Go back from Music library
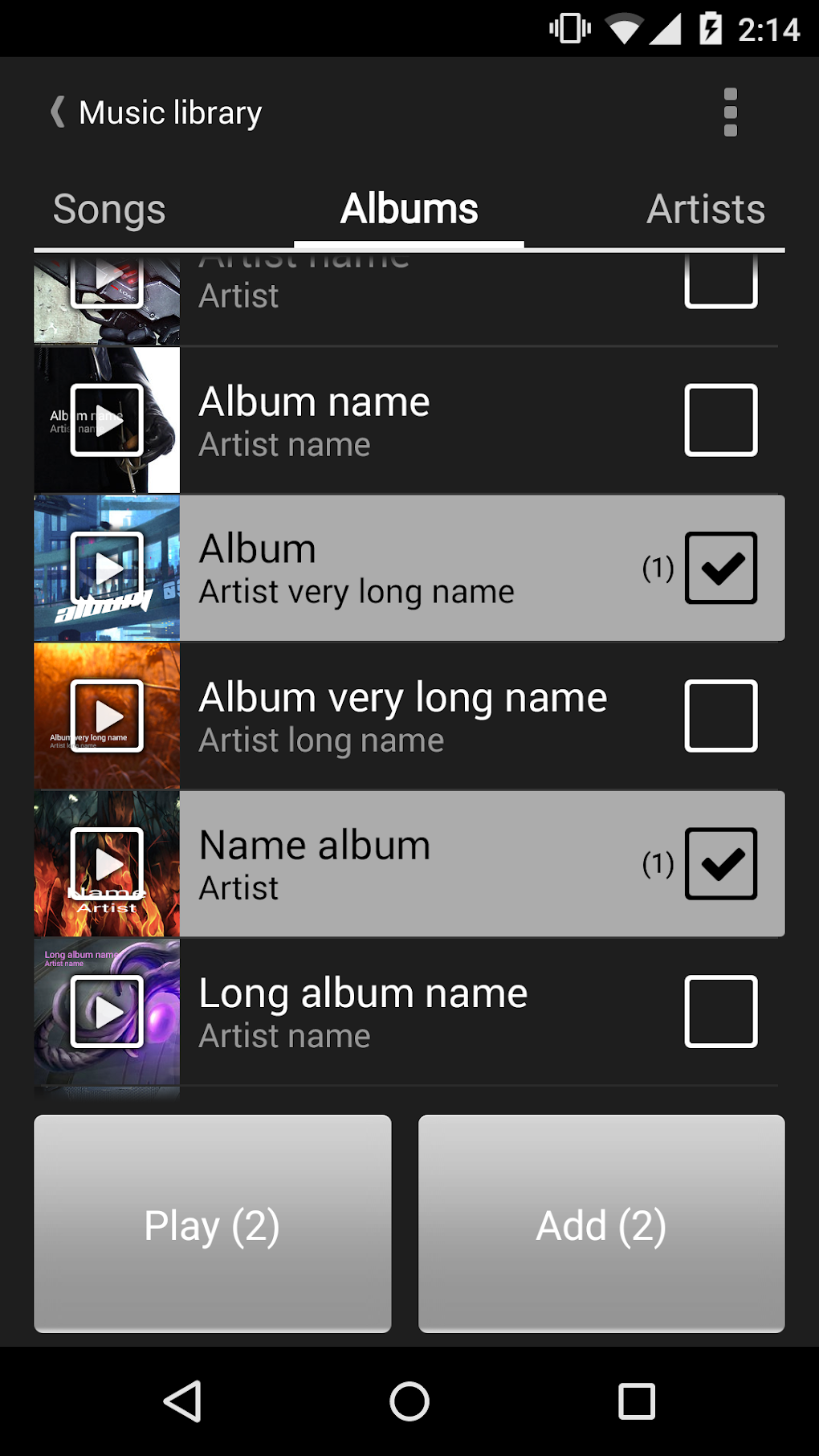The image size is (819, 1456). [58, 112]
